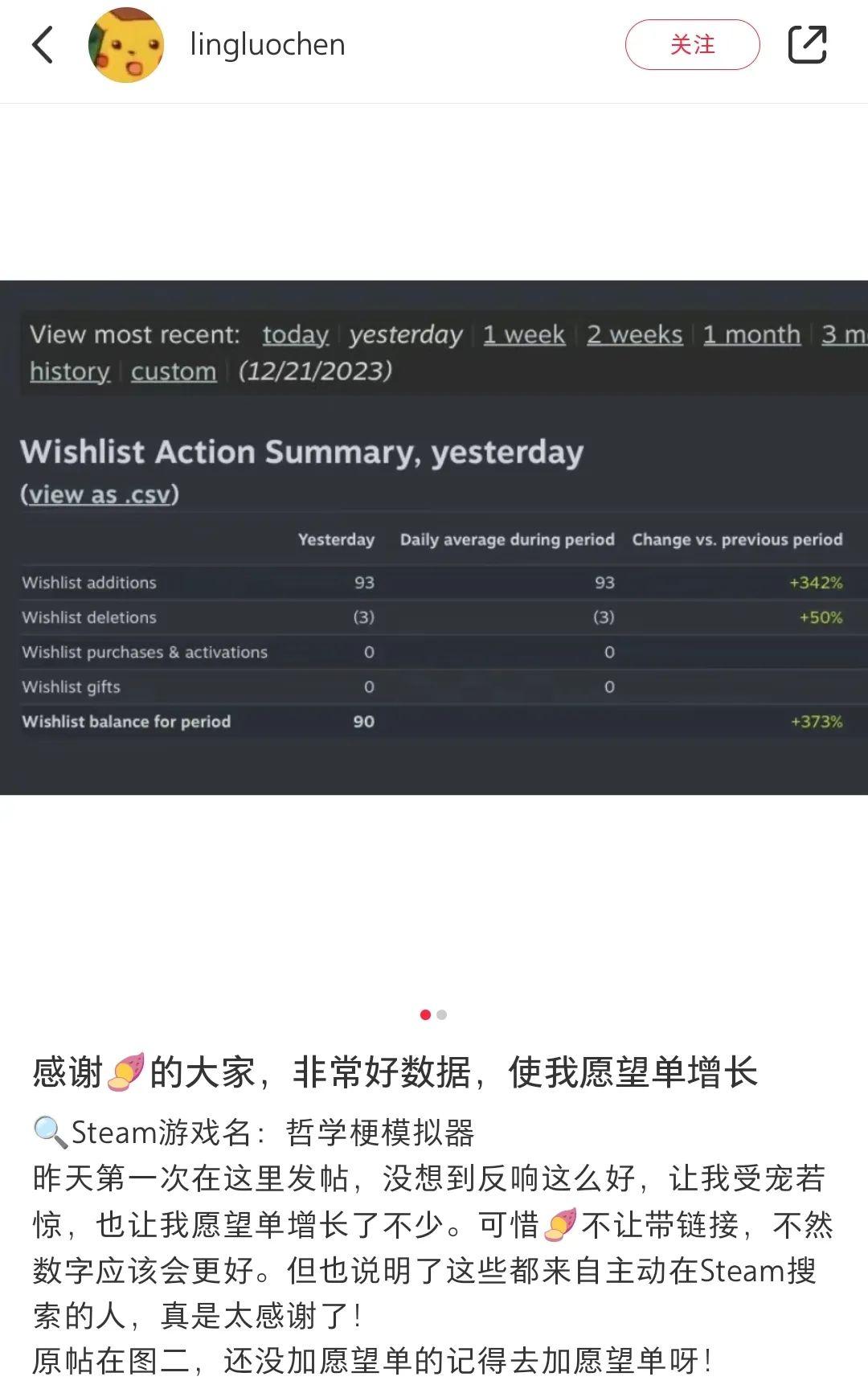This screenshot has width=868, height=1389.
Task: Go back using the arrow
Action: (x=43, y=45)
